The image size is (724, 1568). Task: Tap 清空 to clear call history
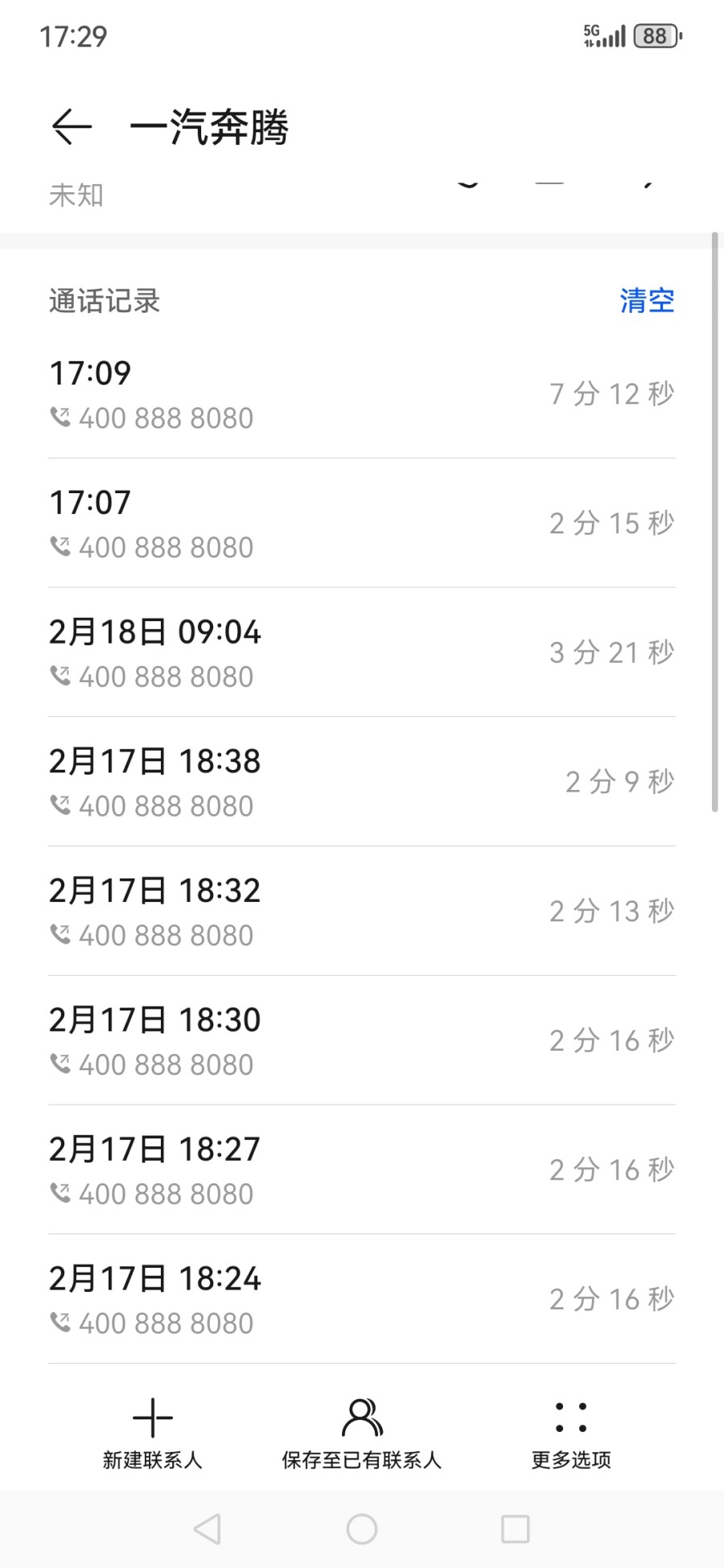click(x=647, y=301)
